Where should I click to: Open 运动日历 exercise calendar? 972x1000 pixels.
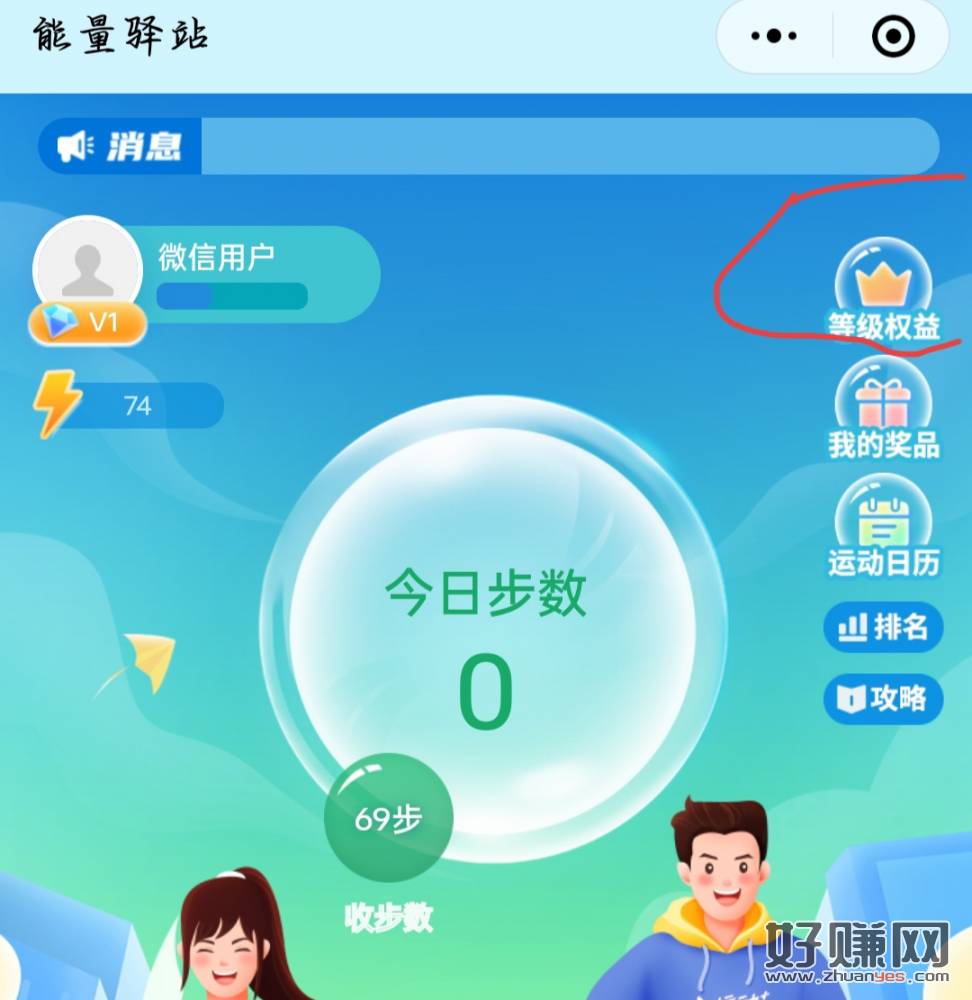pos(883,528)
